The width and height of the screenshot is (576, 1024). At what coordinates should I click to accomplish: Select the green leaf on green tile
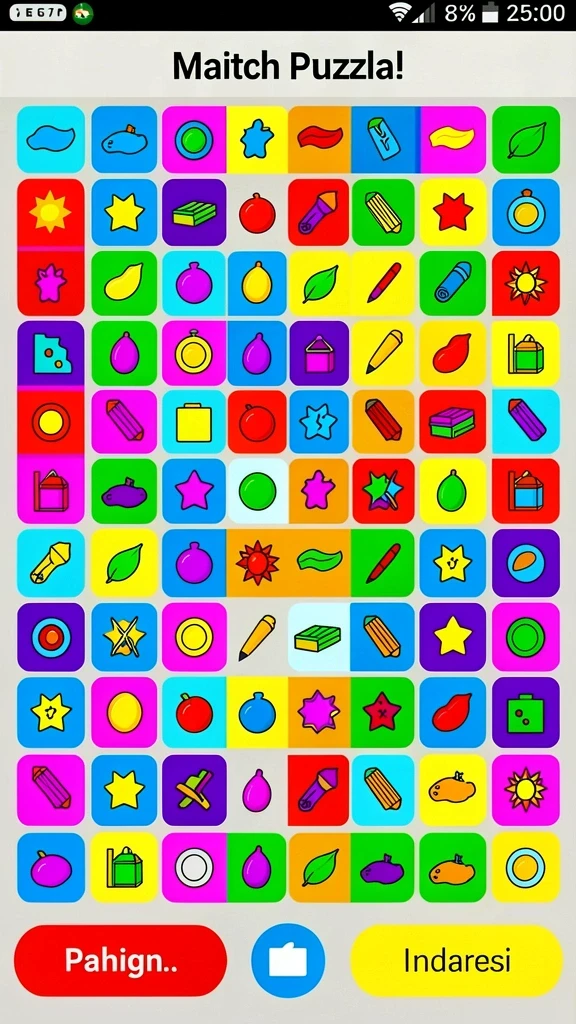(526, 140)
